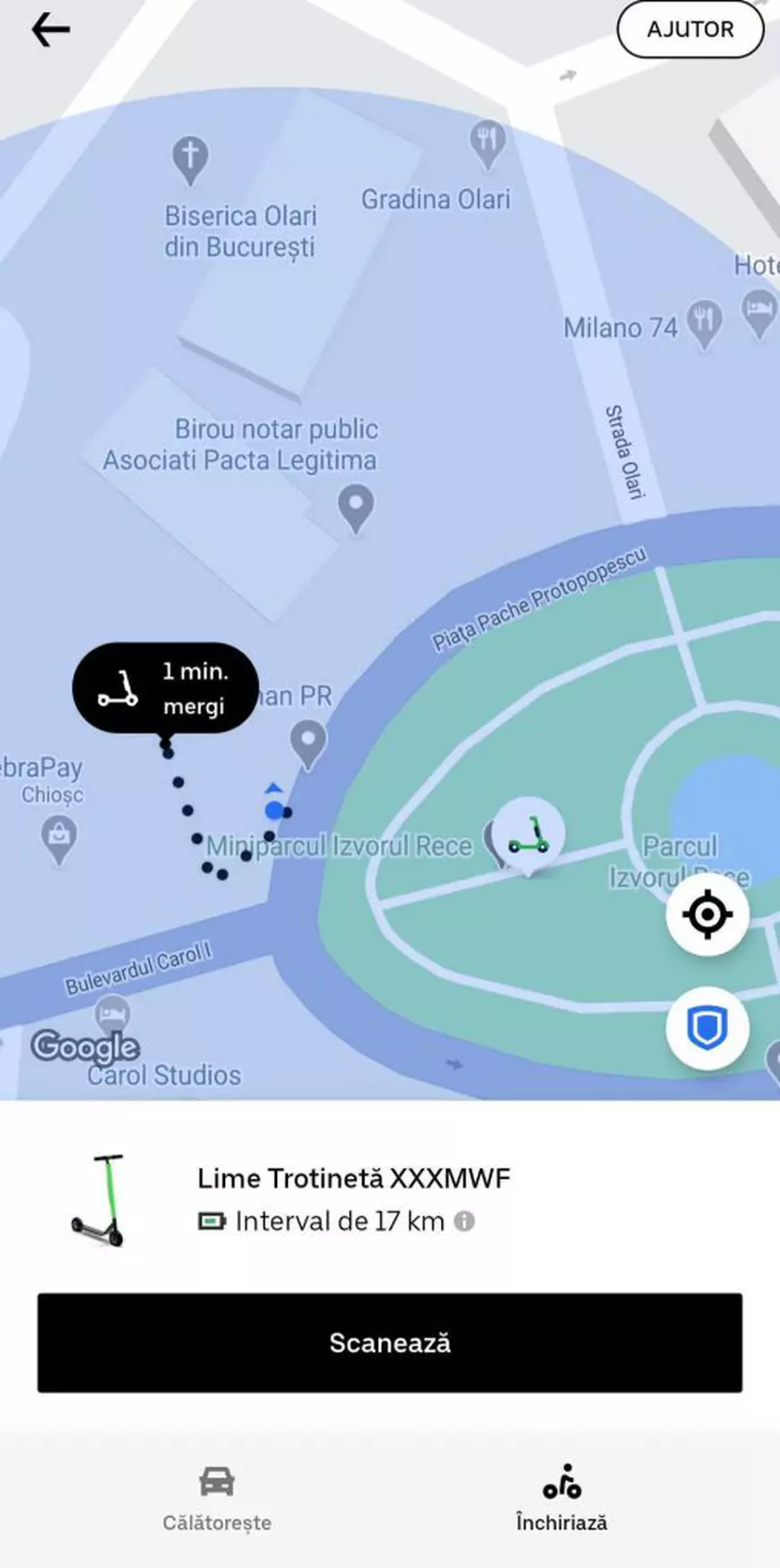Select the scooter pin in Parcul Izvorul Rece

pos(527,833)
